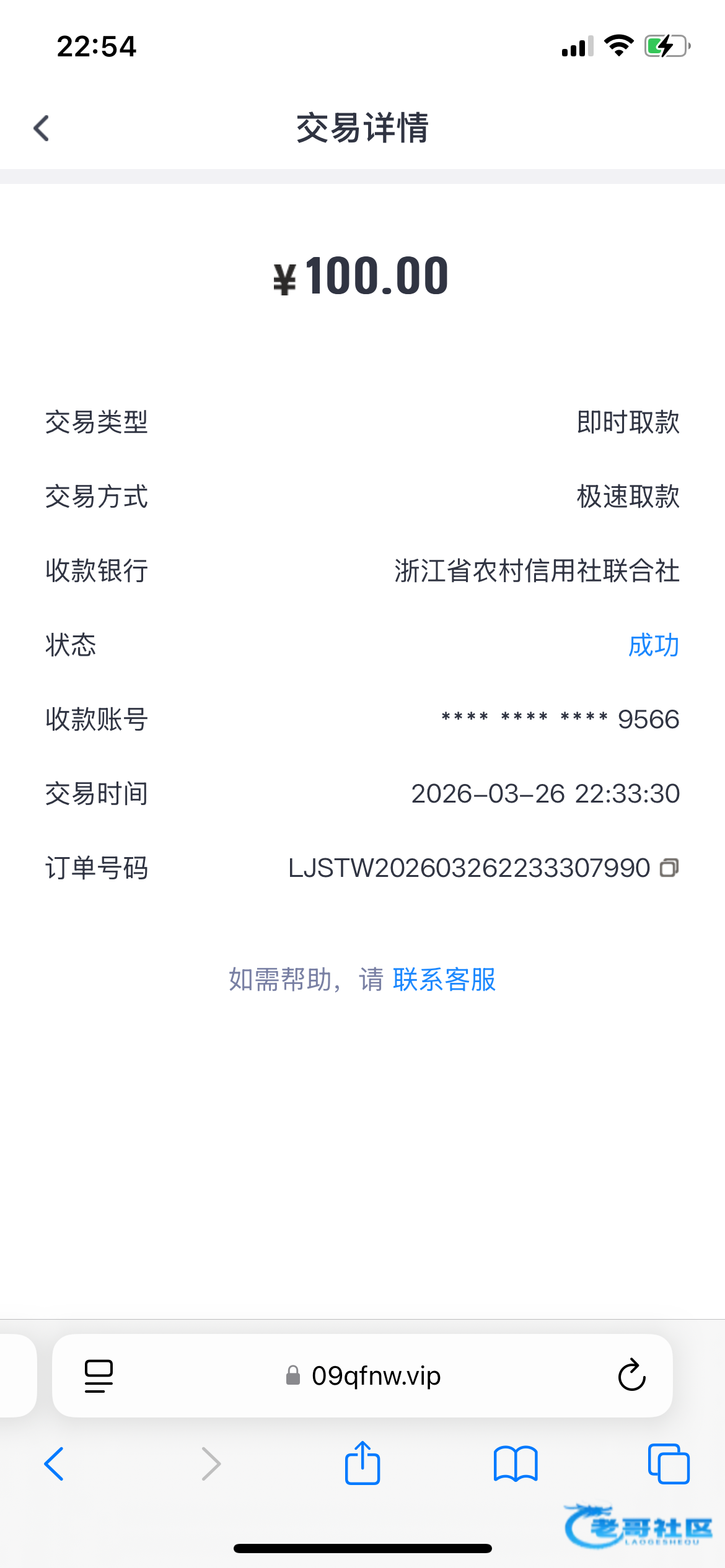Image resolution: width=725 pixels, height=1568 pixels.
Task: Tap the 09qfnw.vip address bar
Action: [x=376, y=1376]
